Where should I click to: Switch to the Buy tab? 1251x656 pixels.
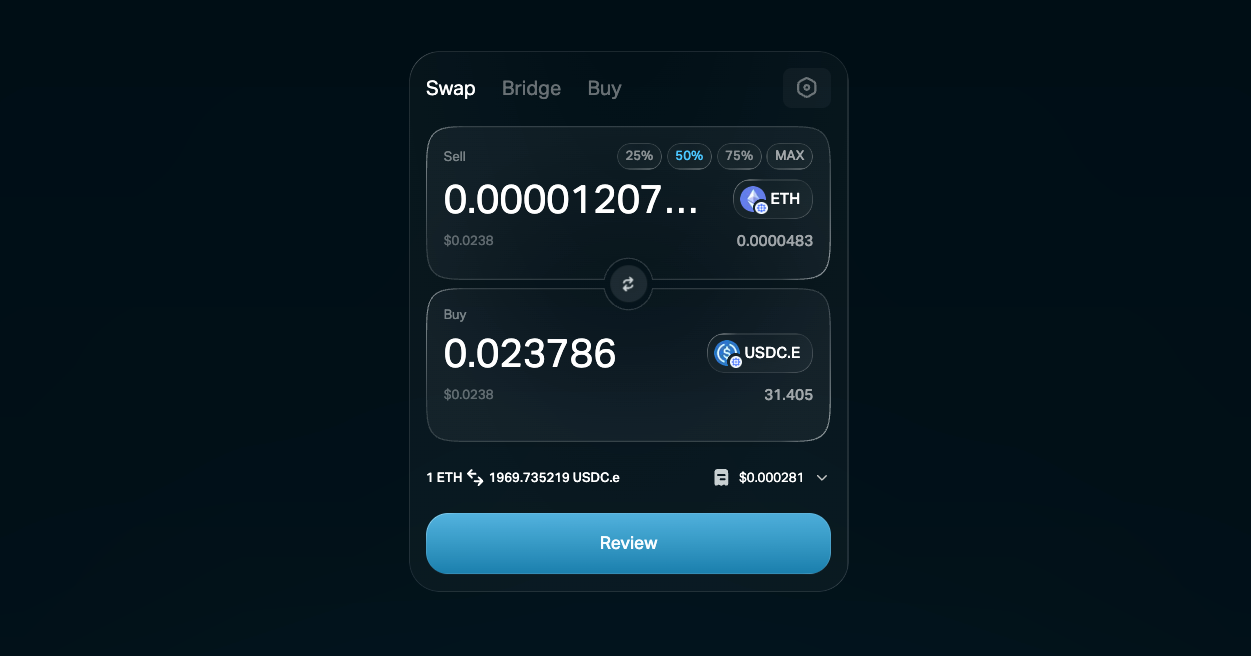click(604, 88)
